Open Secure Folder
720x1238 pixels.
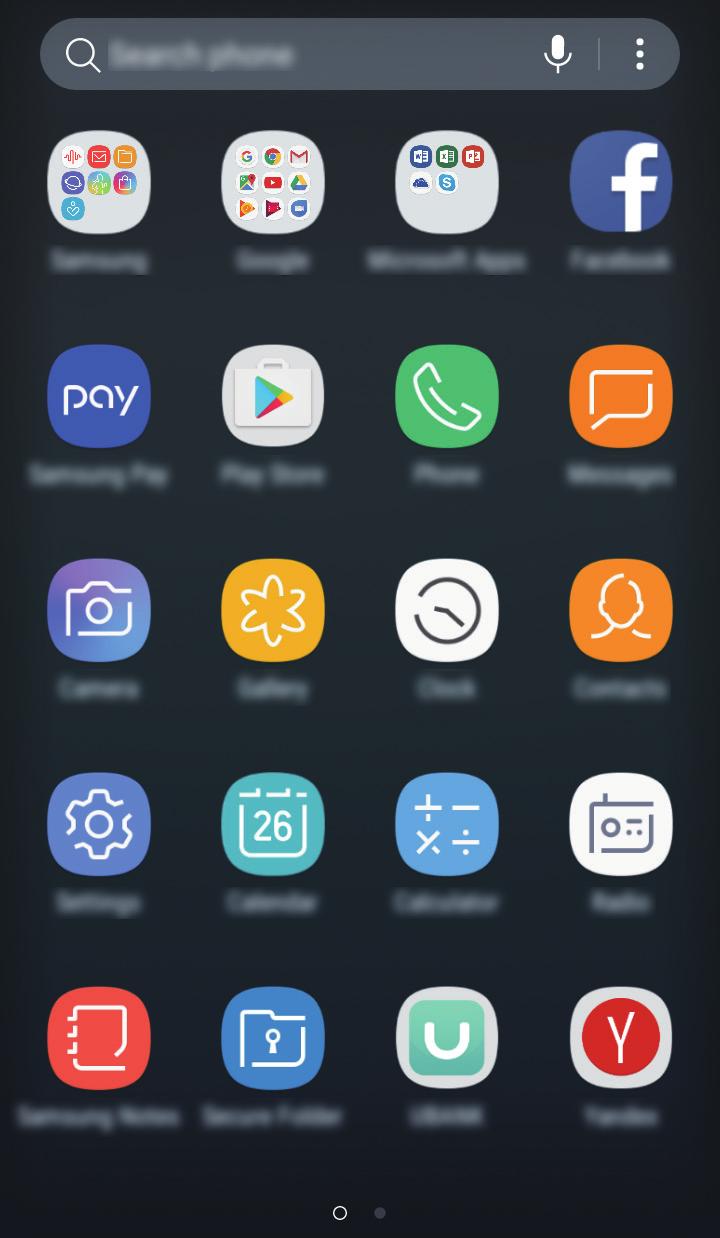pyautogui.click(x=273, y=1039)
